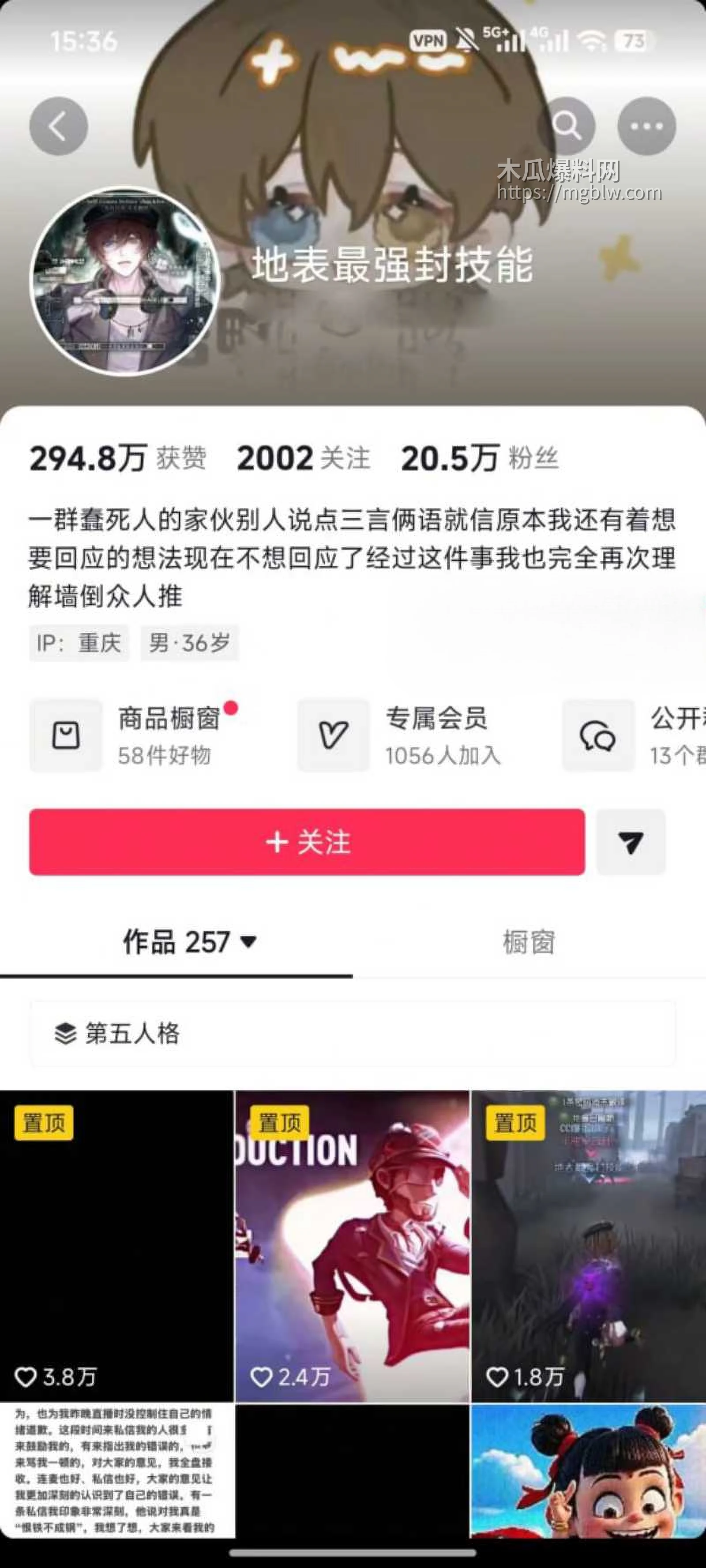Tap the share arrow next to follow button
This screenshot has height=1568, width=706.
pos(631,843)
